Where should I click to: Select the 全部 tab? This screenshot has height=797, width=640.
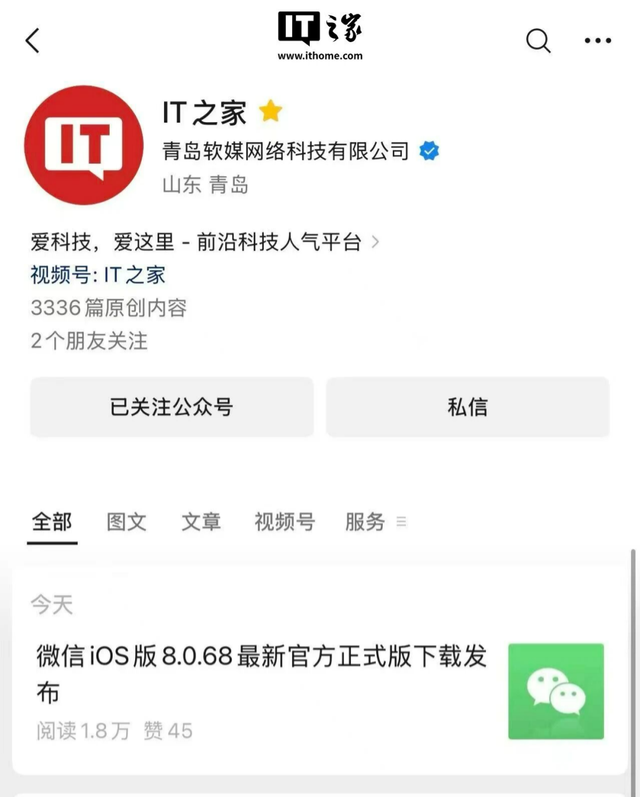52,522
